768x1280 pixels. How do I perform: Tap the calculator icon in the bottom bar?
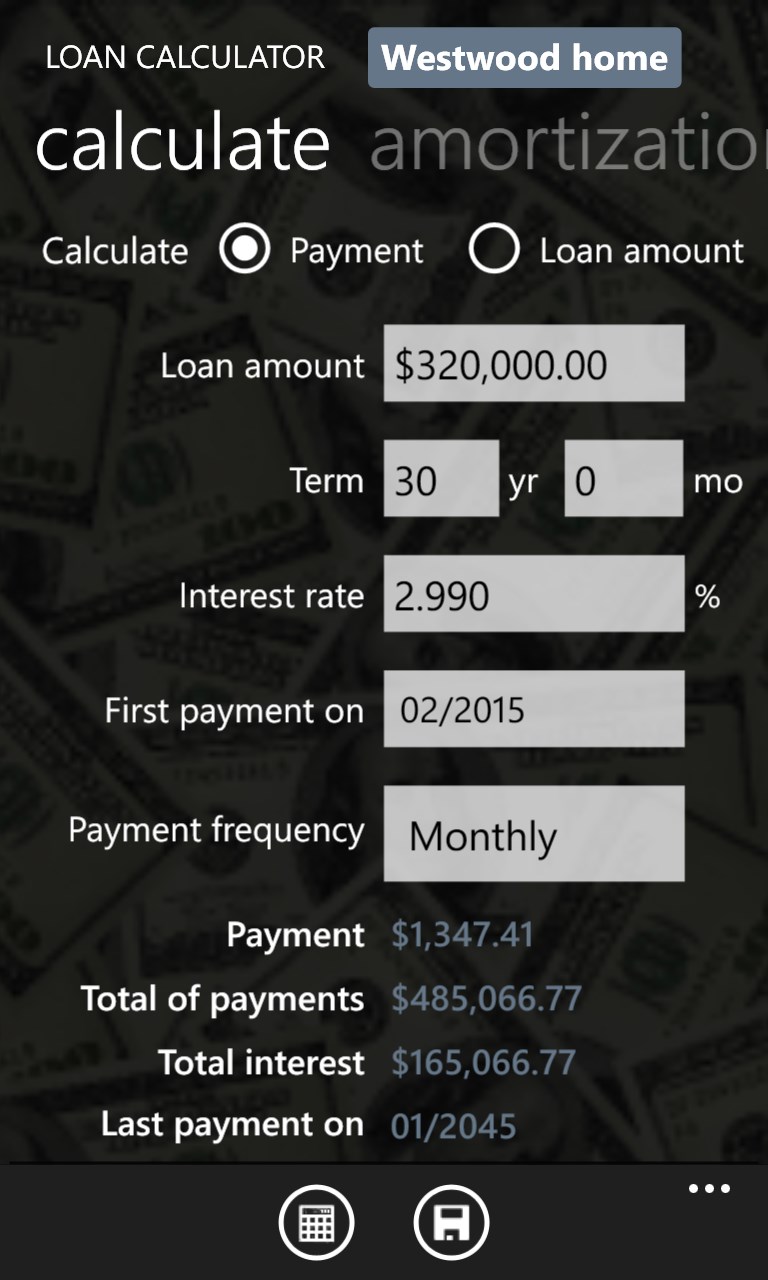click(316, 1221)
